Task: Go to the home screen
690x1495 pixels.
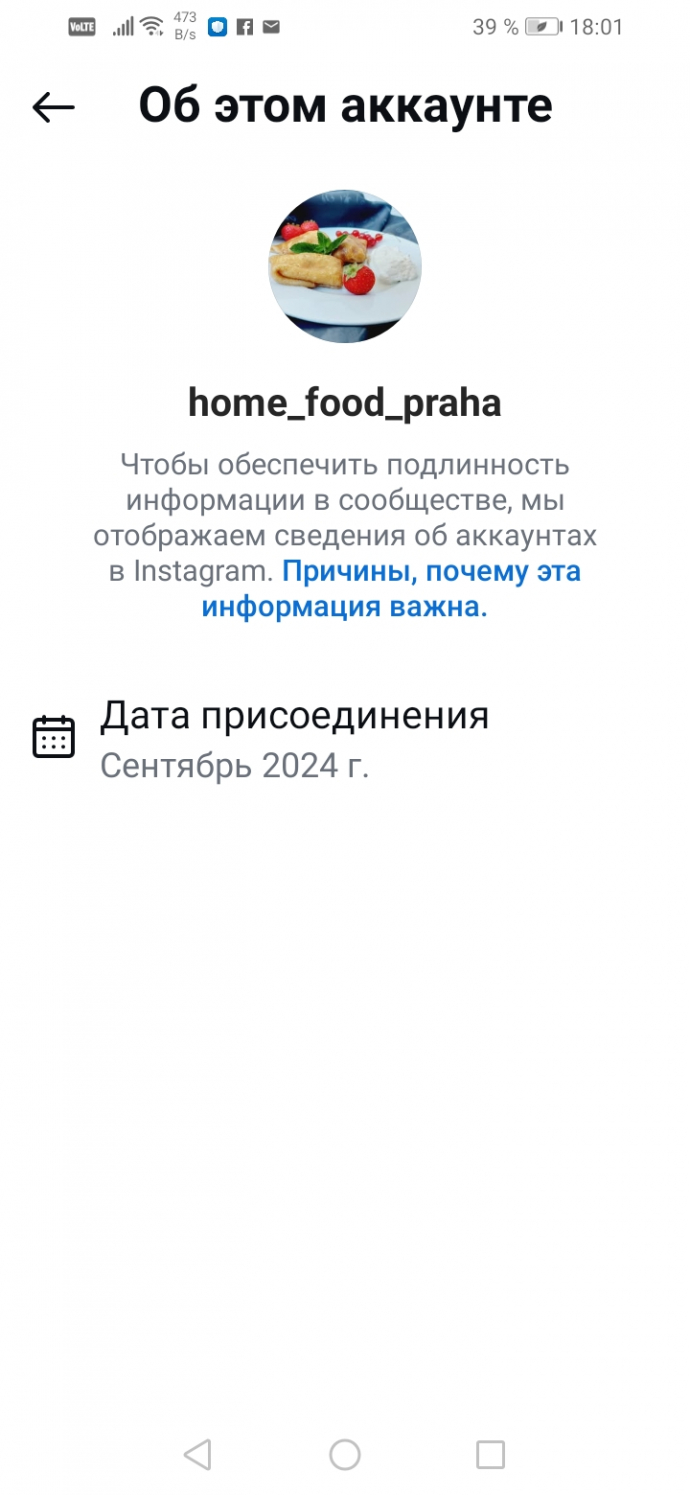Action: pos(345,1454)
